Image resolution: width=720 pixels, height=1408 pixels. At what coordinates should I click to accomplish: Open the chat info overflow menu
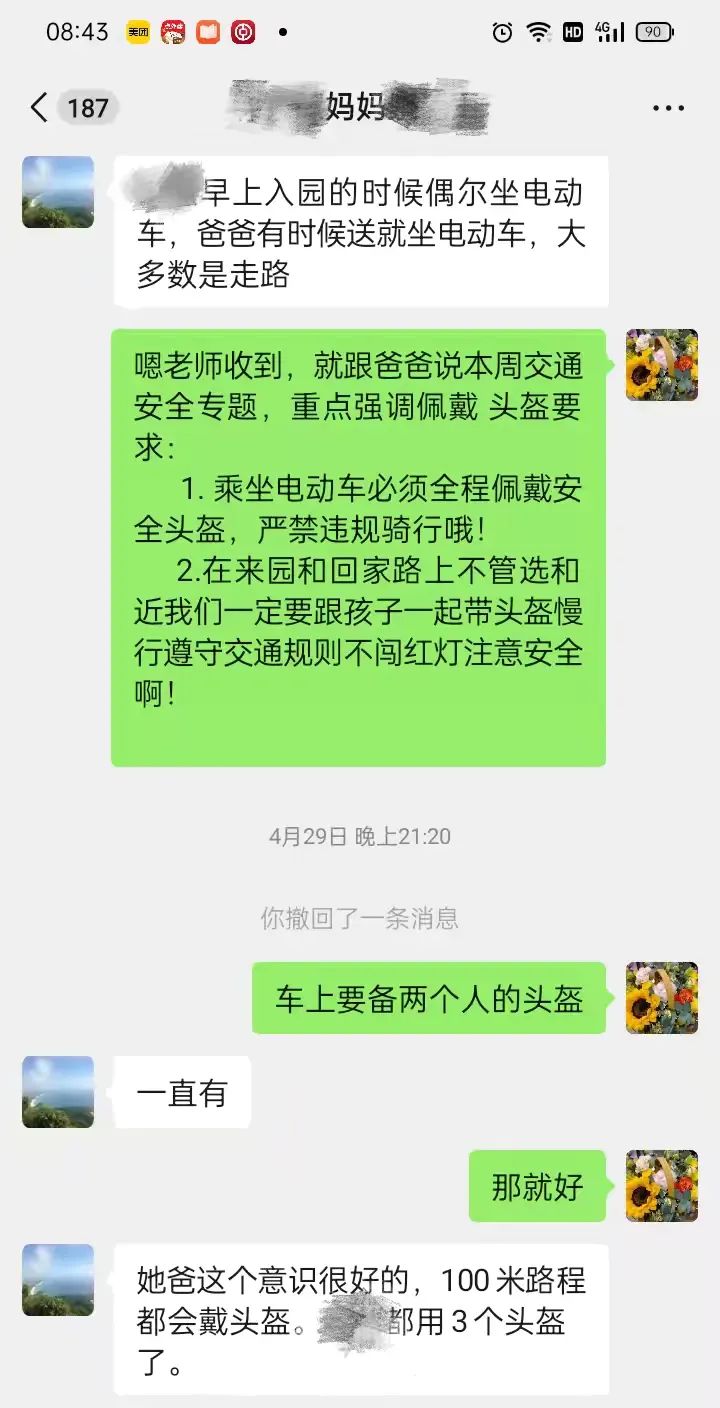point(668,108)
